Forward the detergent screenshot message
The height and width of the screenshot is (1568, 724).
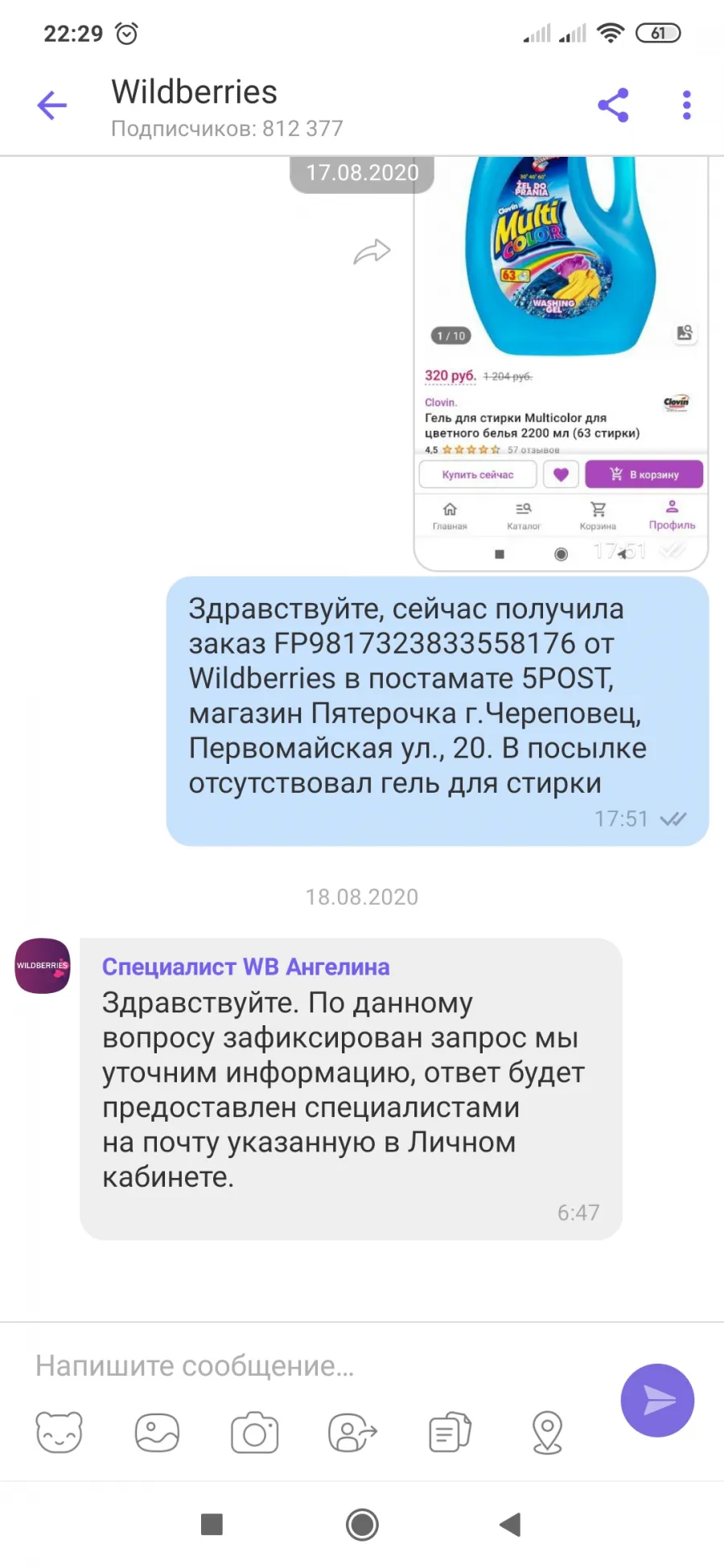pos(372,252)
